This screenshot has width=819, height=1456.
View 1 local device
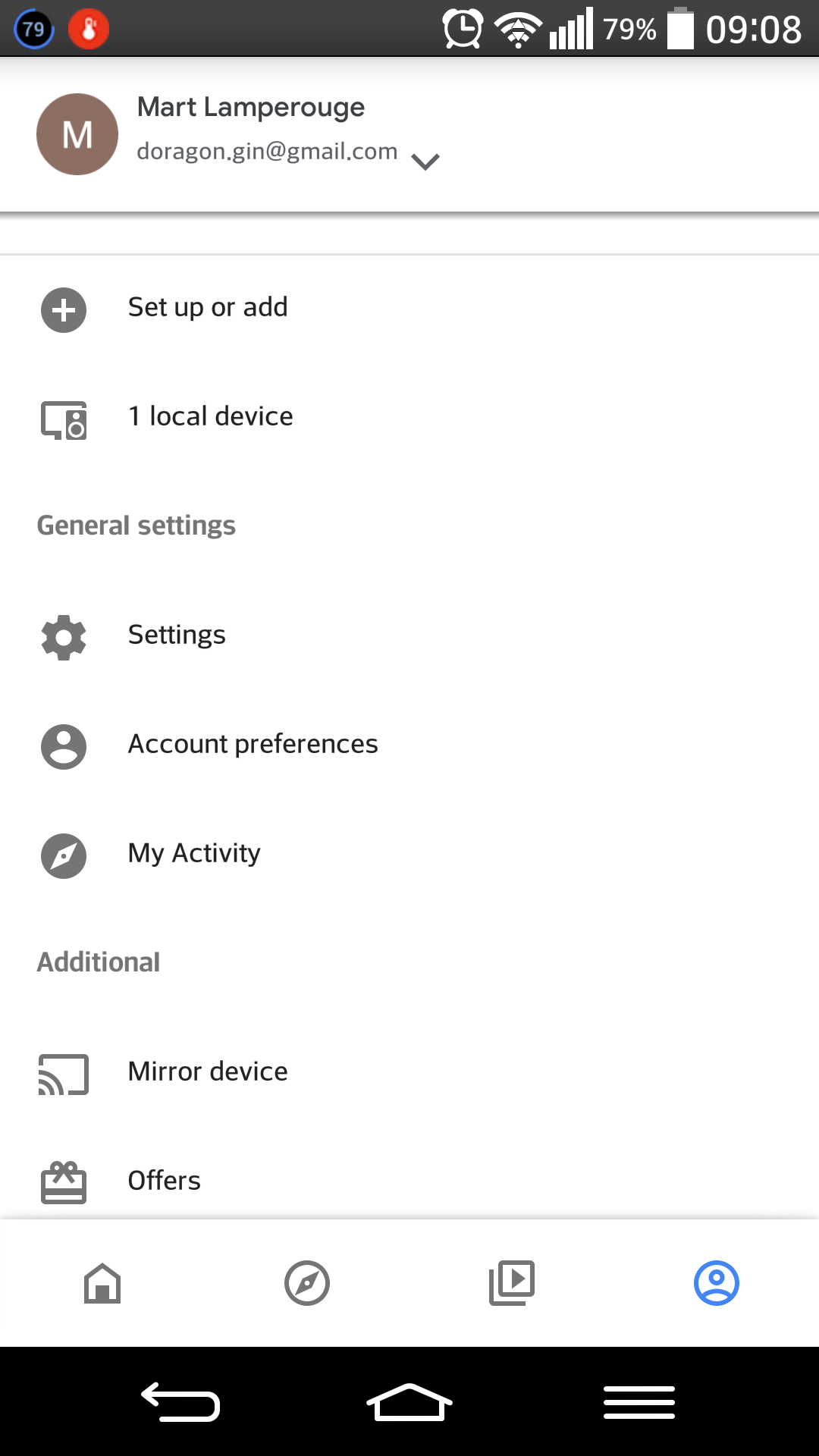(210, 416)
